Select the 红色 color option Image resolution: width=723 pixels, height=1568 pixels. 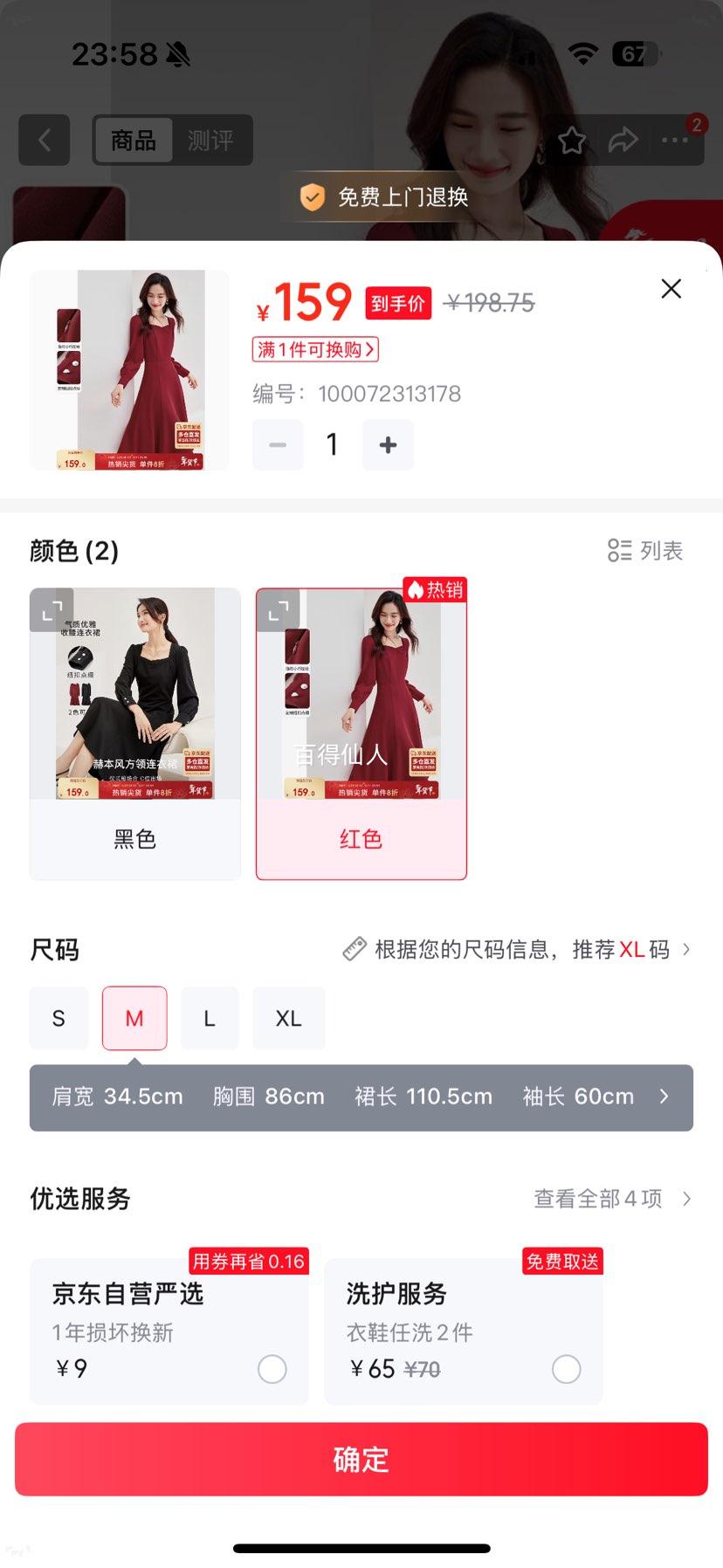(x=361, y=838)
